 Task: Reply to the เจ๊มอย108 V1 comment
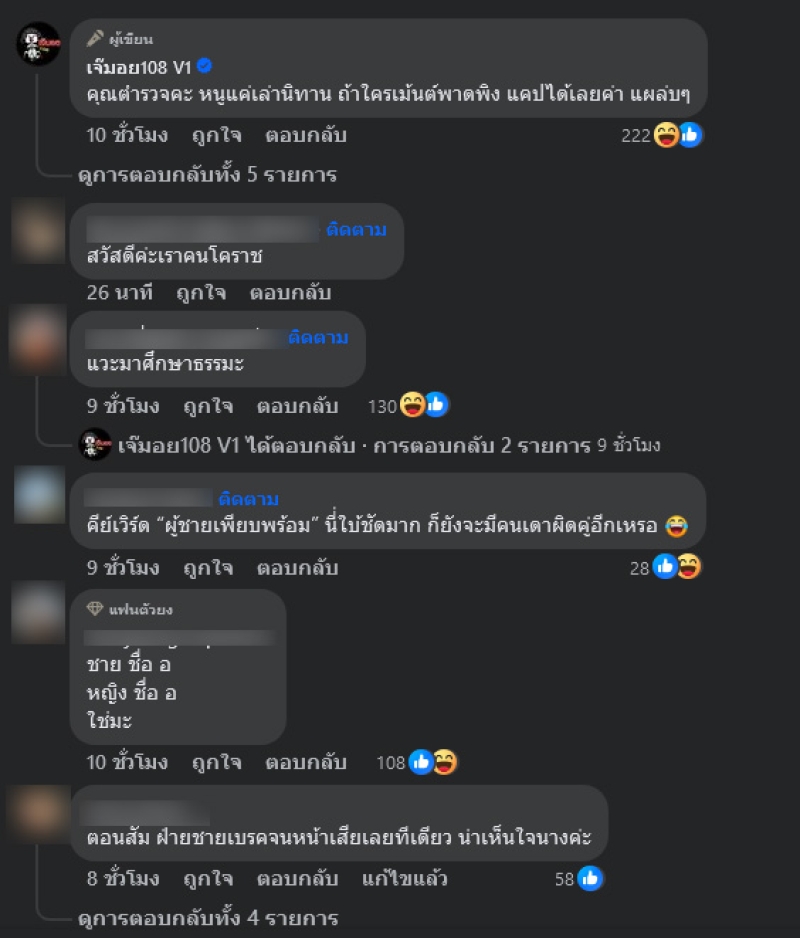305,135
